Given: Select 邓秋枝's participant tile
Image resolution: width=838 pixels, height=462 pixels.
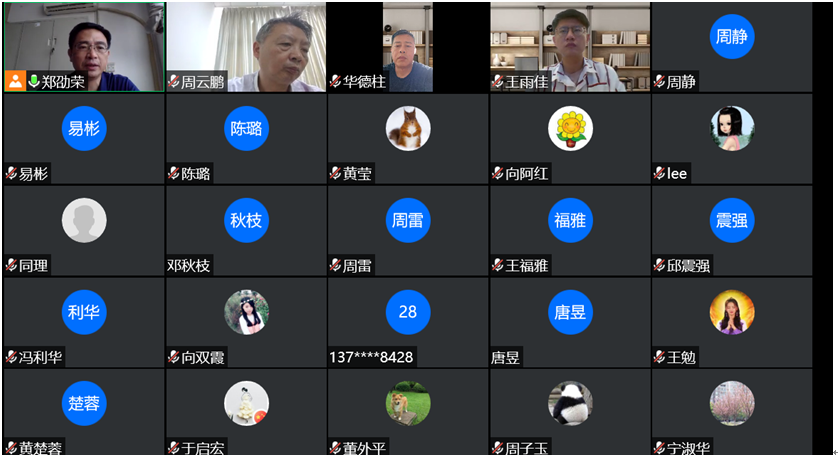Looking at the screenshot, I should tap(246, 230).
